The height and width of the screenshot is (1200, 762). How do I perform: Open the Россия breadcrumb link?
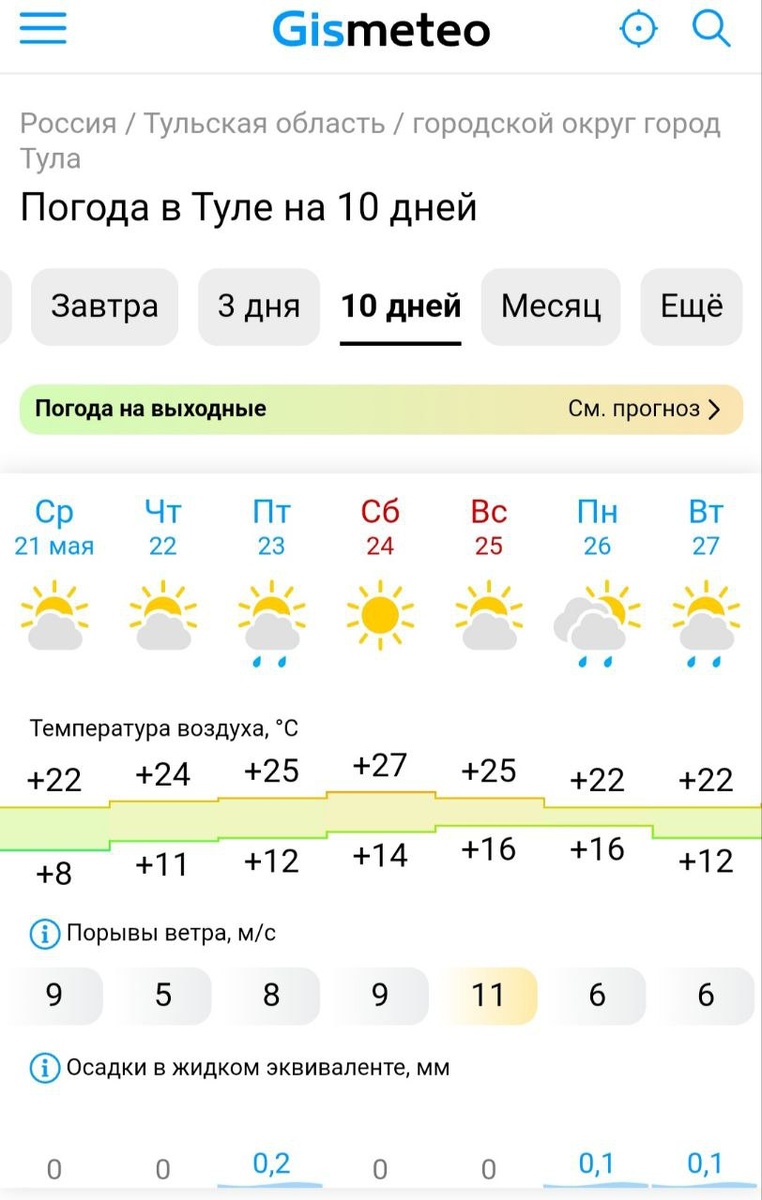tap(68, 124)
